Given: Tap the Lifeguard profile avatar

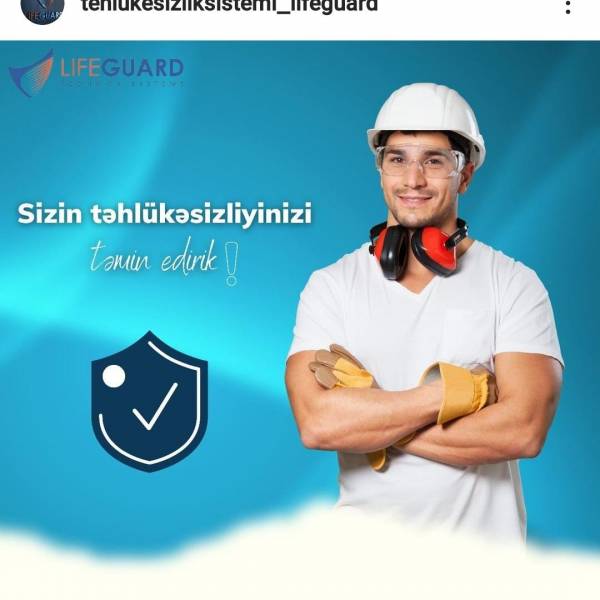Looking at the screenshot, I should (x=42, y=9).
